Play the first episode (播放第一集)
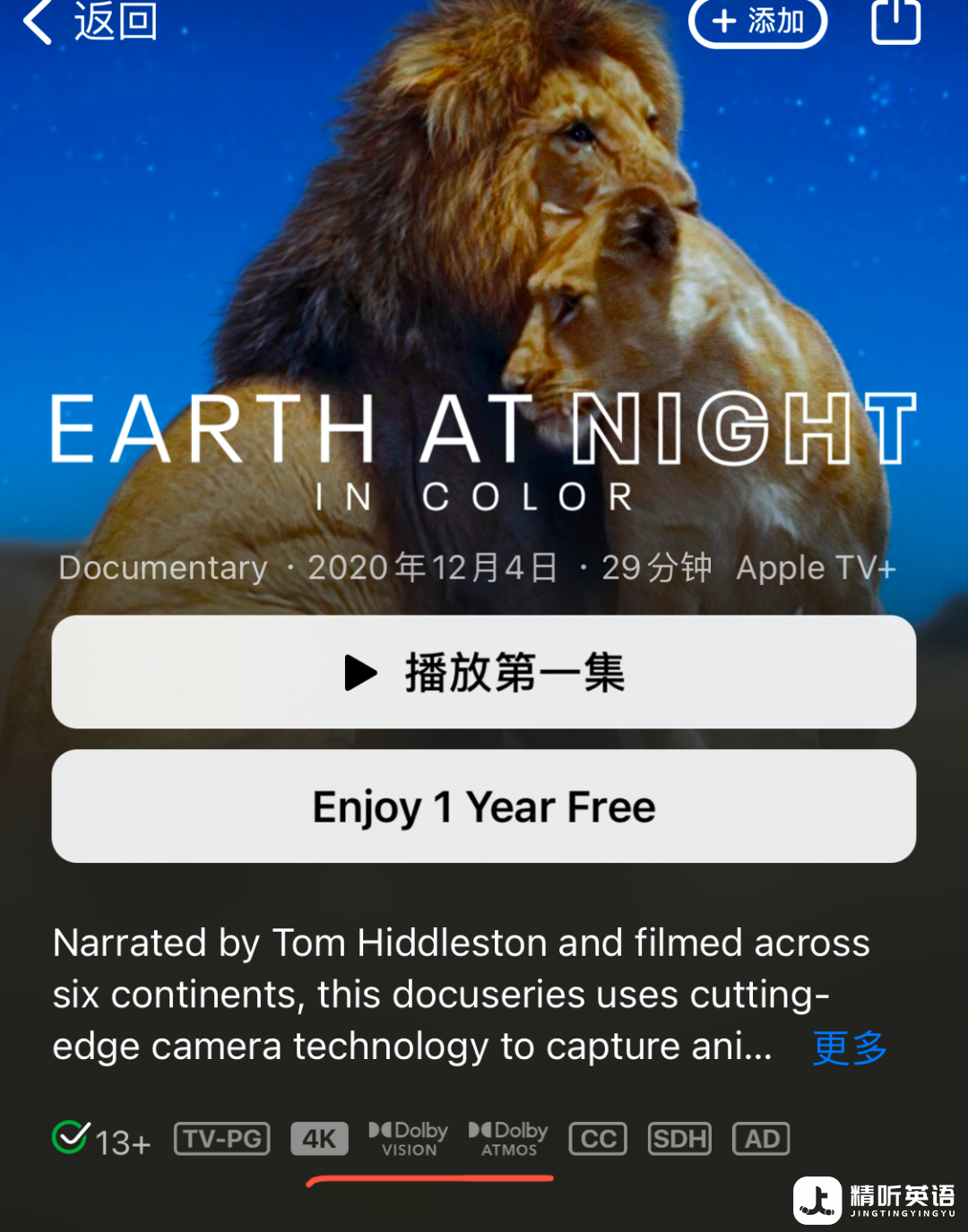The image size is (968, 1232). click(x=484, y=672)
